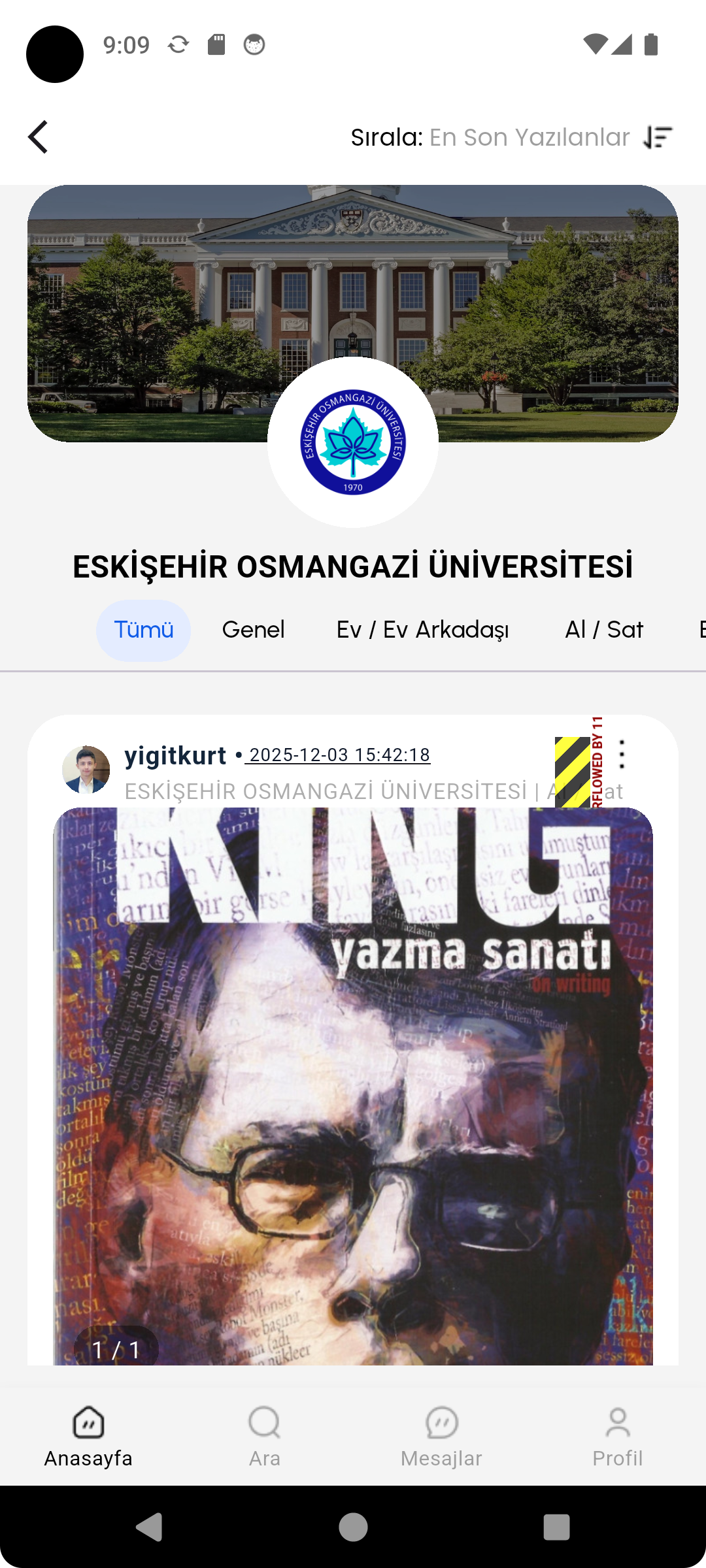Select the Al / Sat tab
706x1568 pixels.
(x=605, y=629)
